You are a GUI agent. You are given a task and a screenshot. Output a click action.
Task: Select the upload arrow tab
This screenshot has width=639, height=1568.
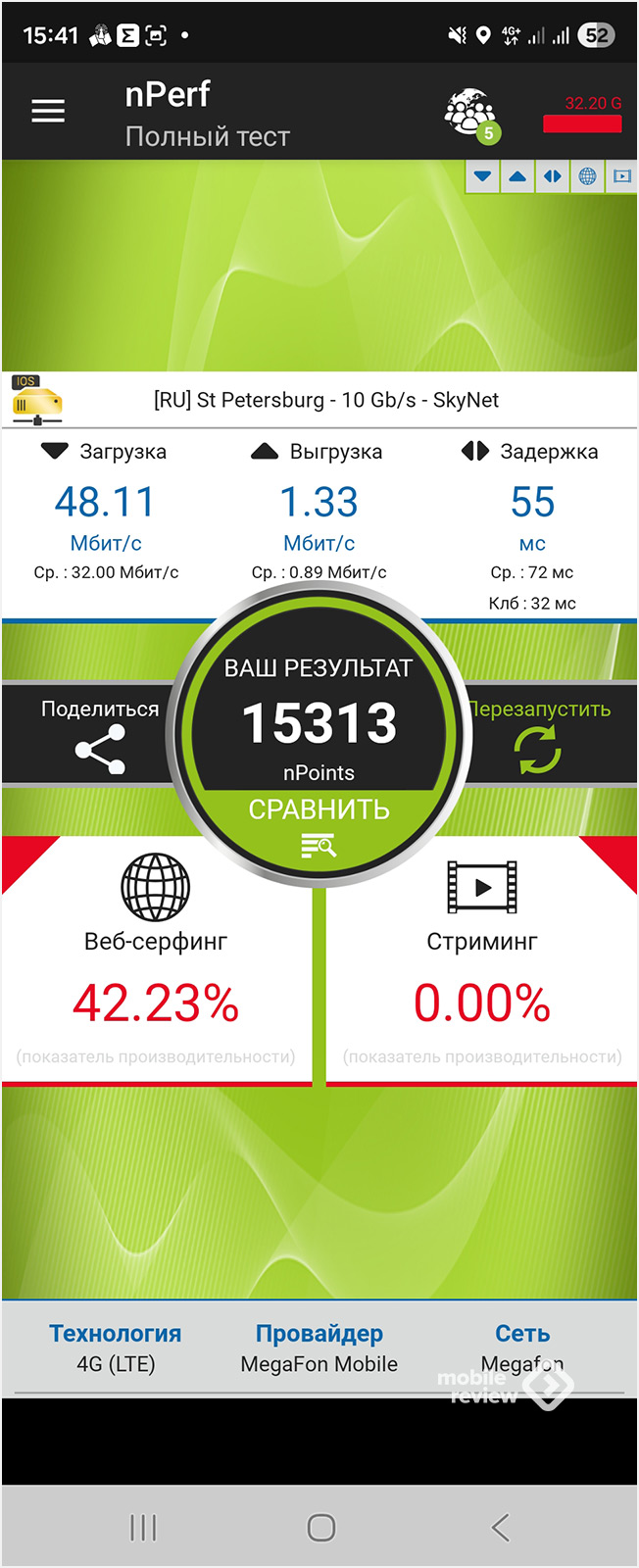pos(517,176)
